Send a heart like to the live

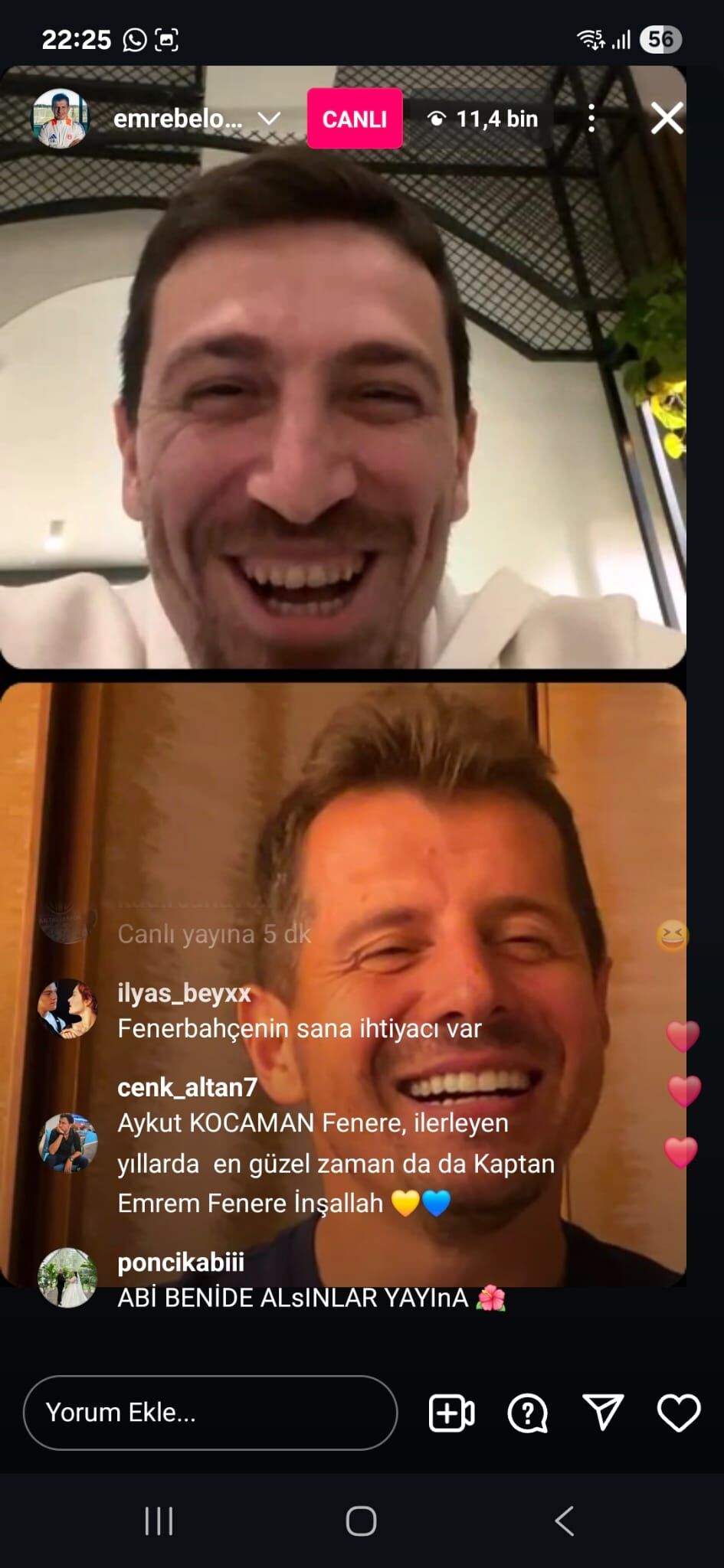679,1413
